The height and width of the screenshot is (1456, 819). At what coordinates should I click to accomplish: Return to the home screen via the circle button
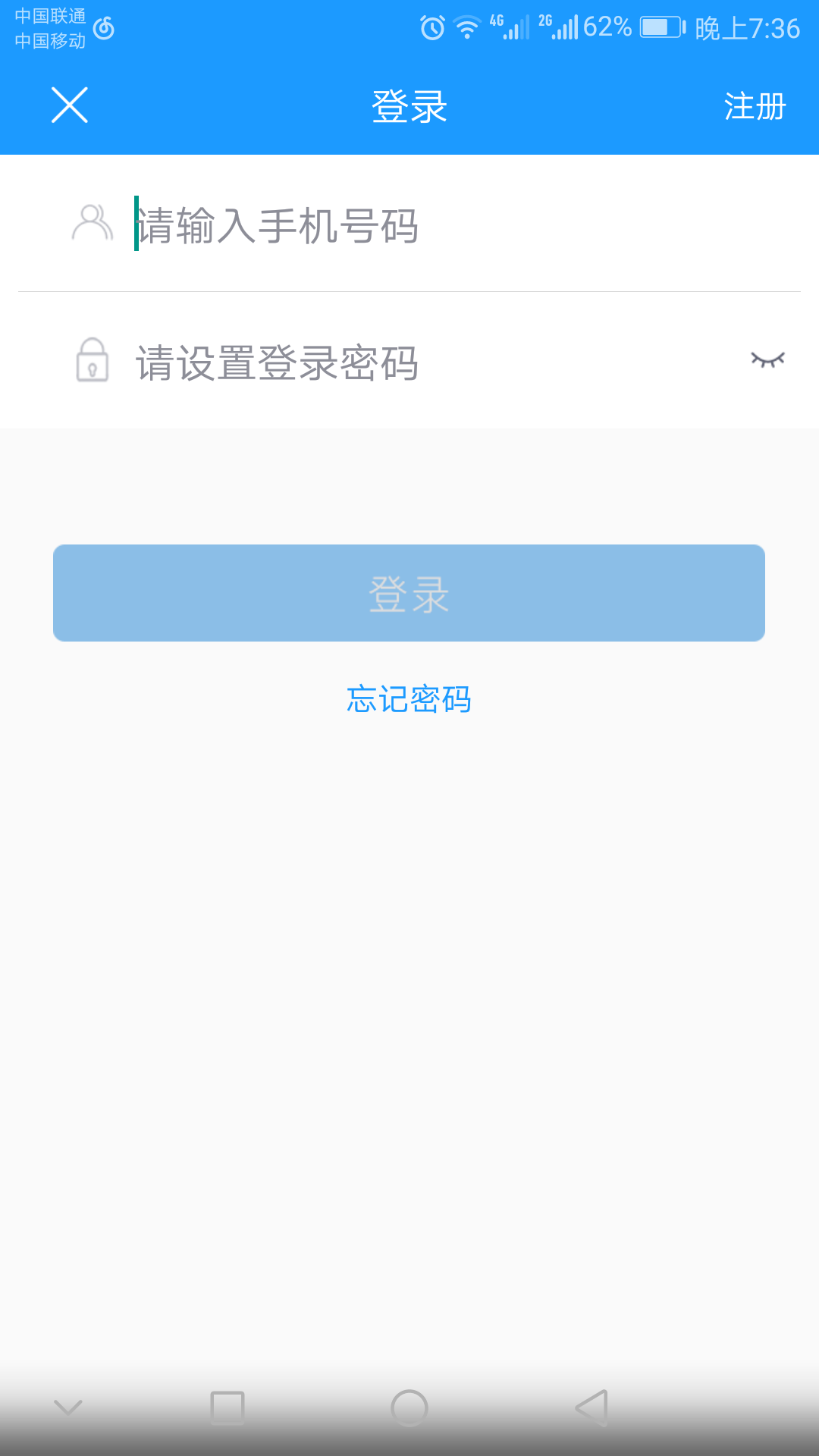coord(409,1408)
